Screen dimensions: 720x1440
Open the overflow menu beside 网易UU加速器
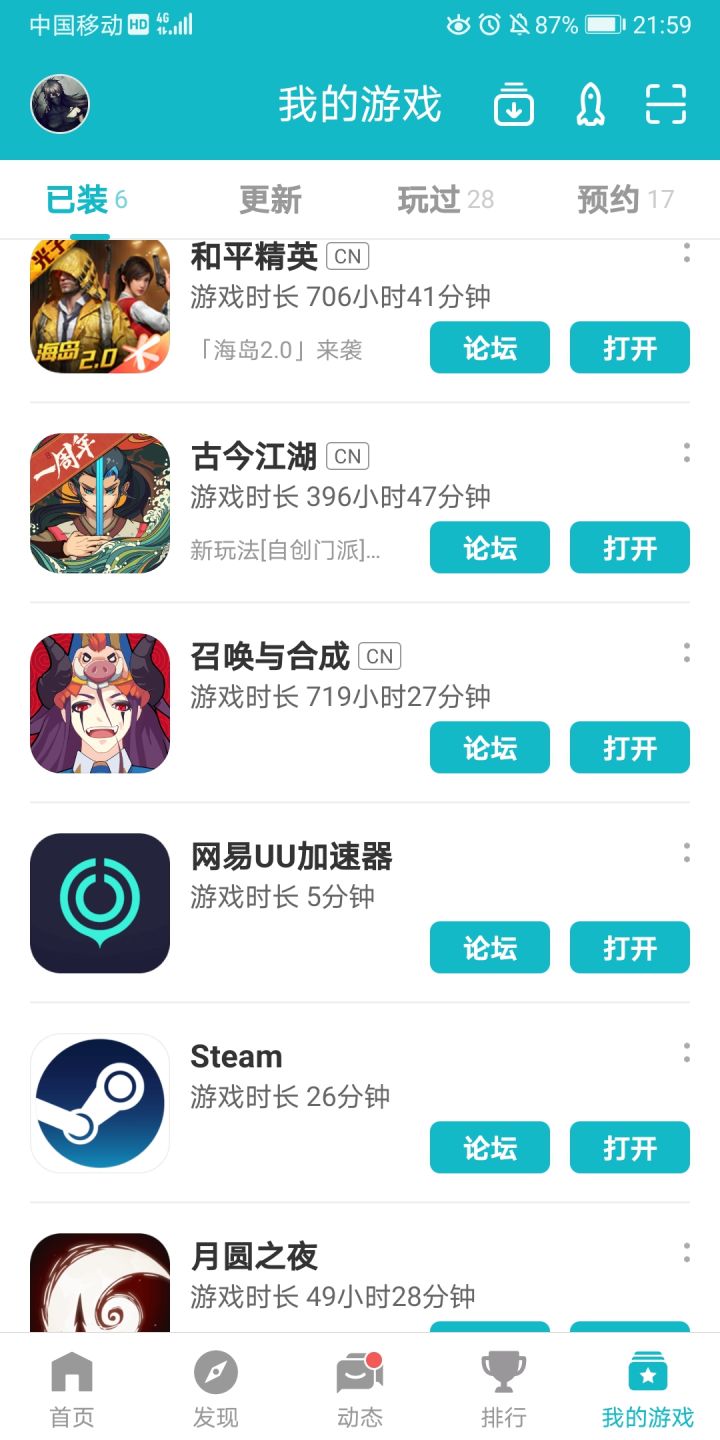click(686, 853)
